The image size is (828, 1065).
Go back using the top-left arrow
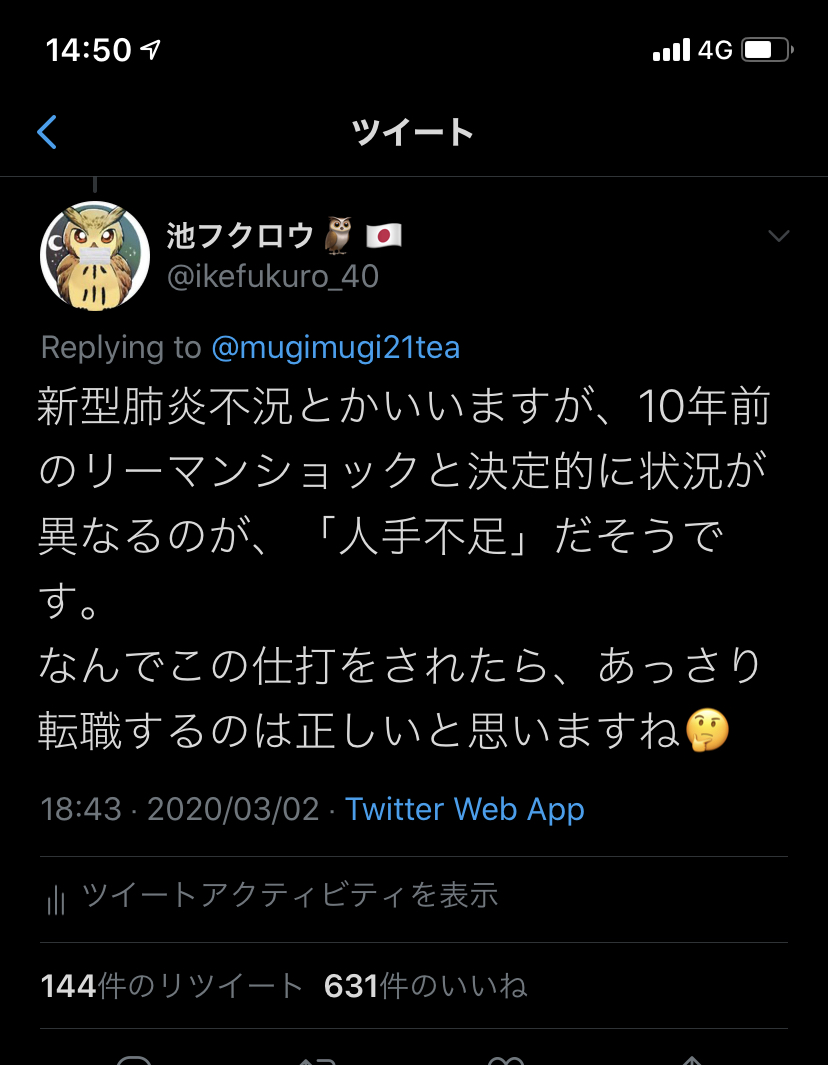pyautogui.click(x=47, y=132)
